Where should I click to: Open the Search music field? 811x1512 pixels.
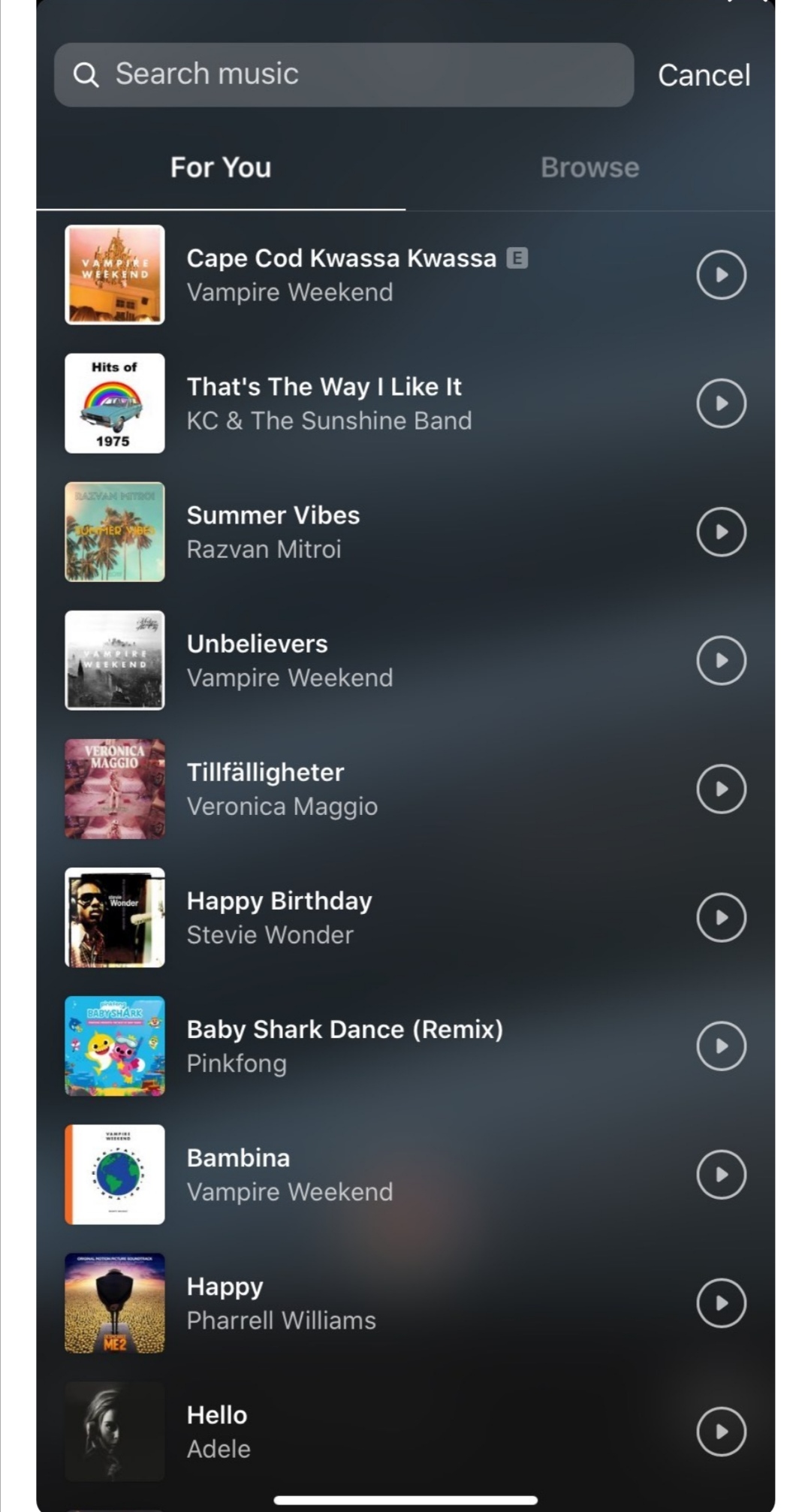coord(343,74)
